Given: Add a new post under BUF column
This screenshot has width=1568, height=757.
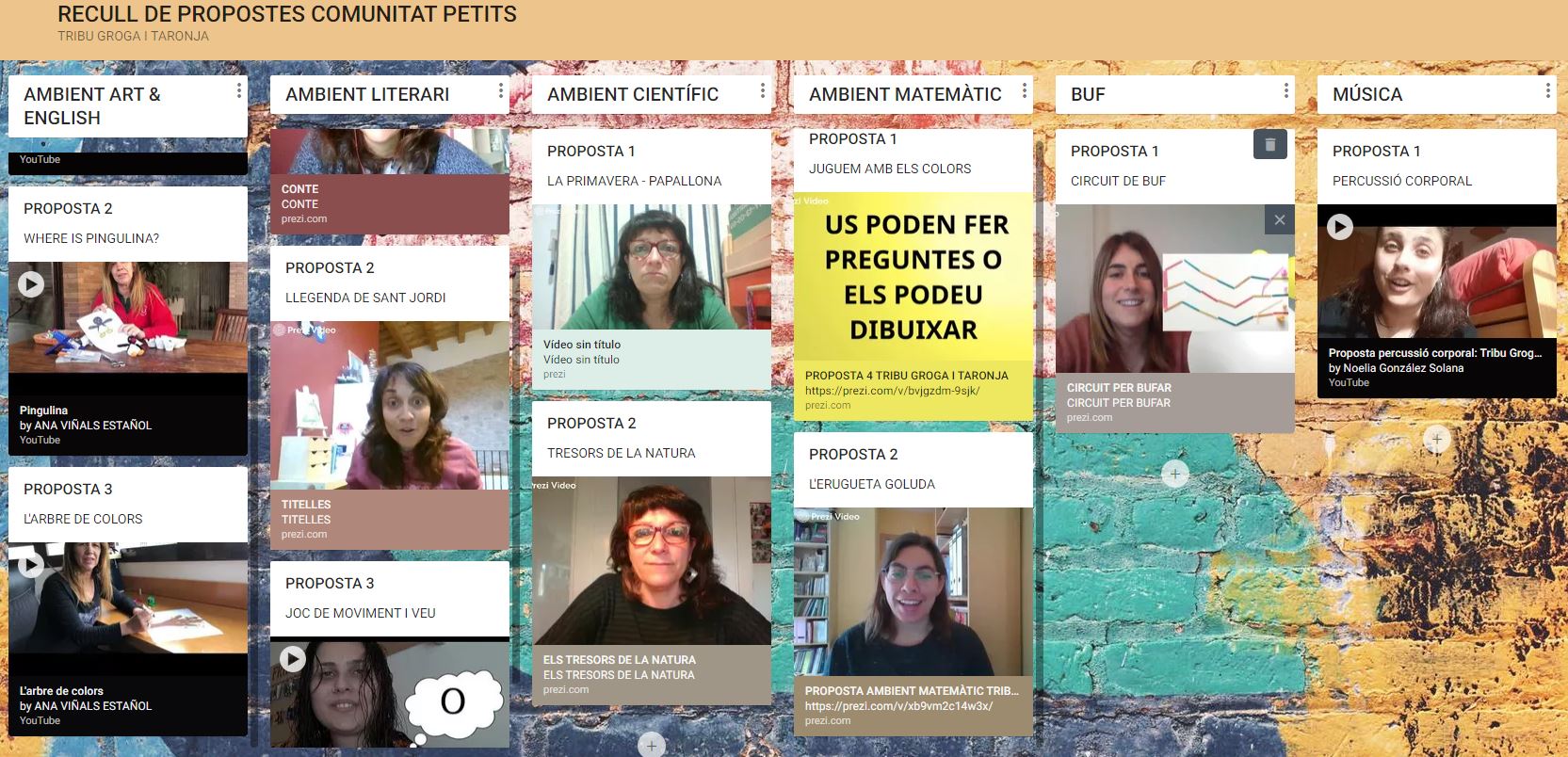Looking at the screenshot, I should pyautogui.click(x=1174, y=474).
